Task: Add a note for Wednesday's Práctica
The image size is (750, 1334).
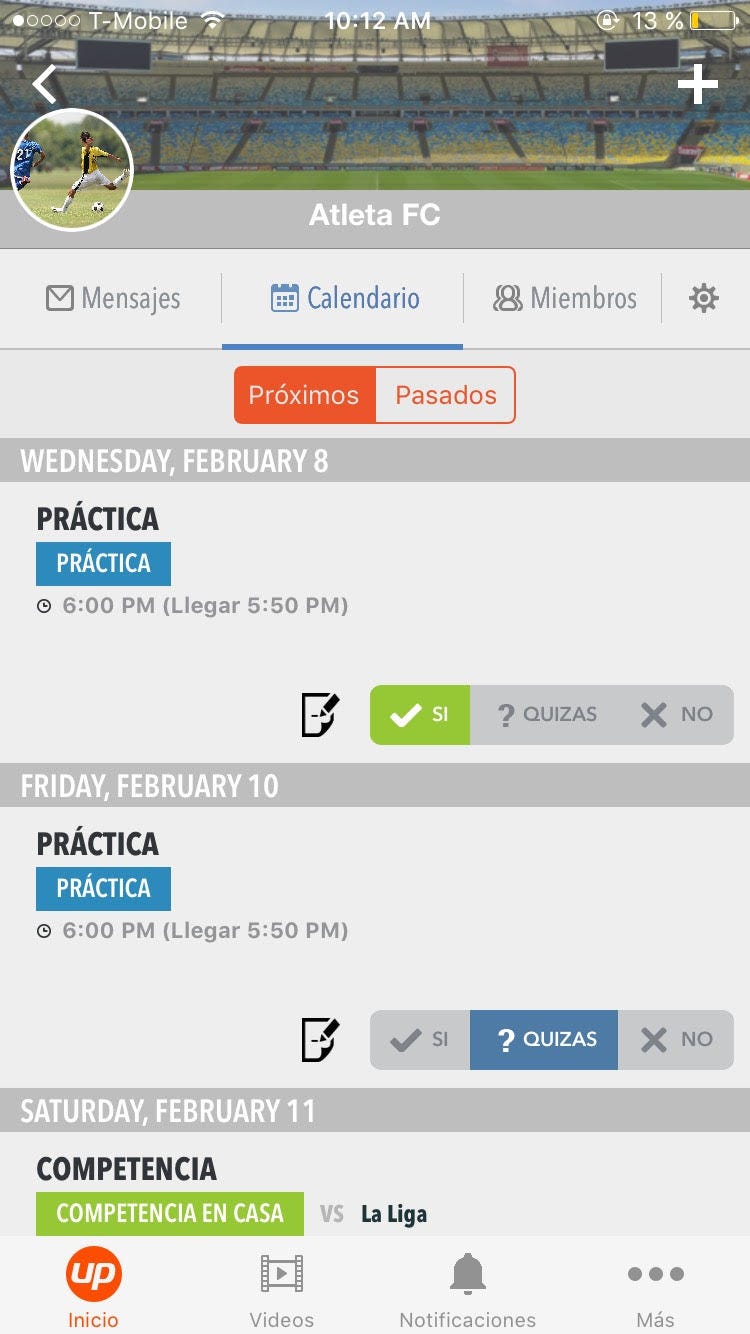Action: tap(320, 714)
